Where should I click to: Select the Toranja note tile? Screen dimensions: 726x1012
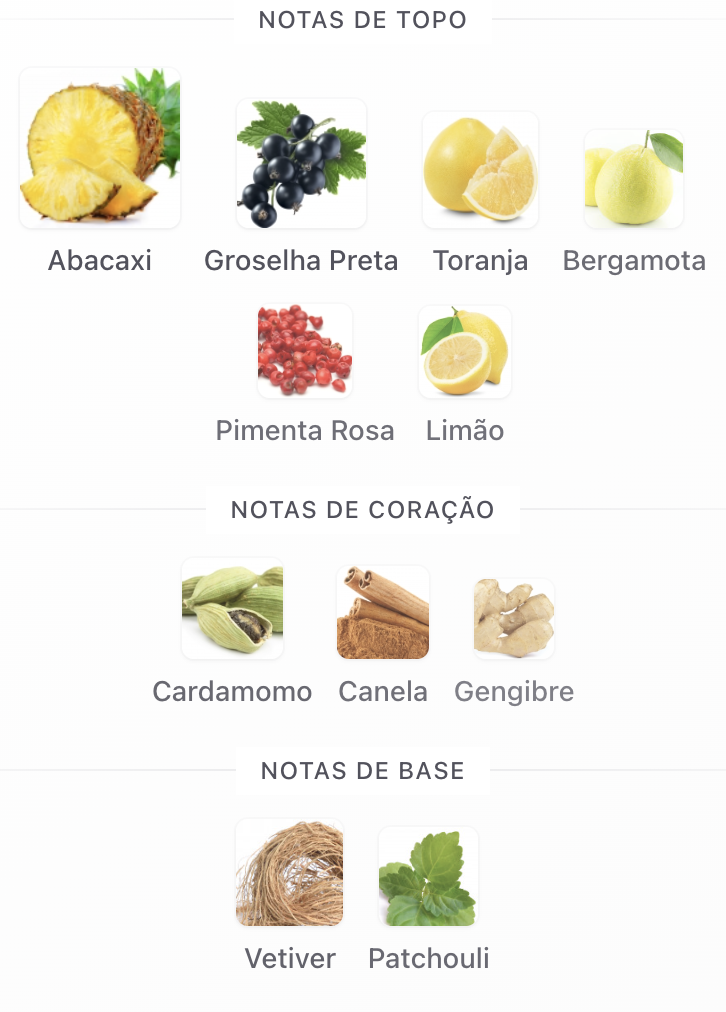[480, 170]
